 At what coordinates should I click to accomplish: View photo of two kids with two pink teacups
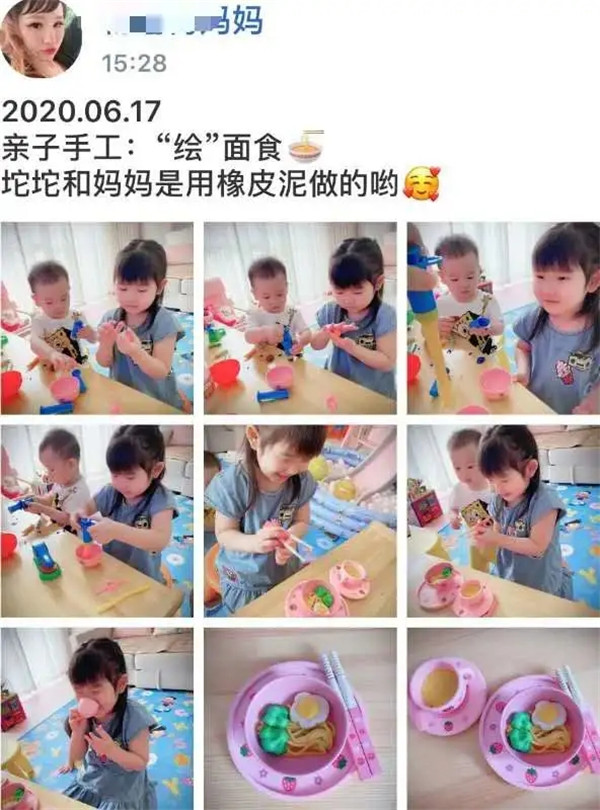(503, 520)
